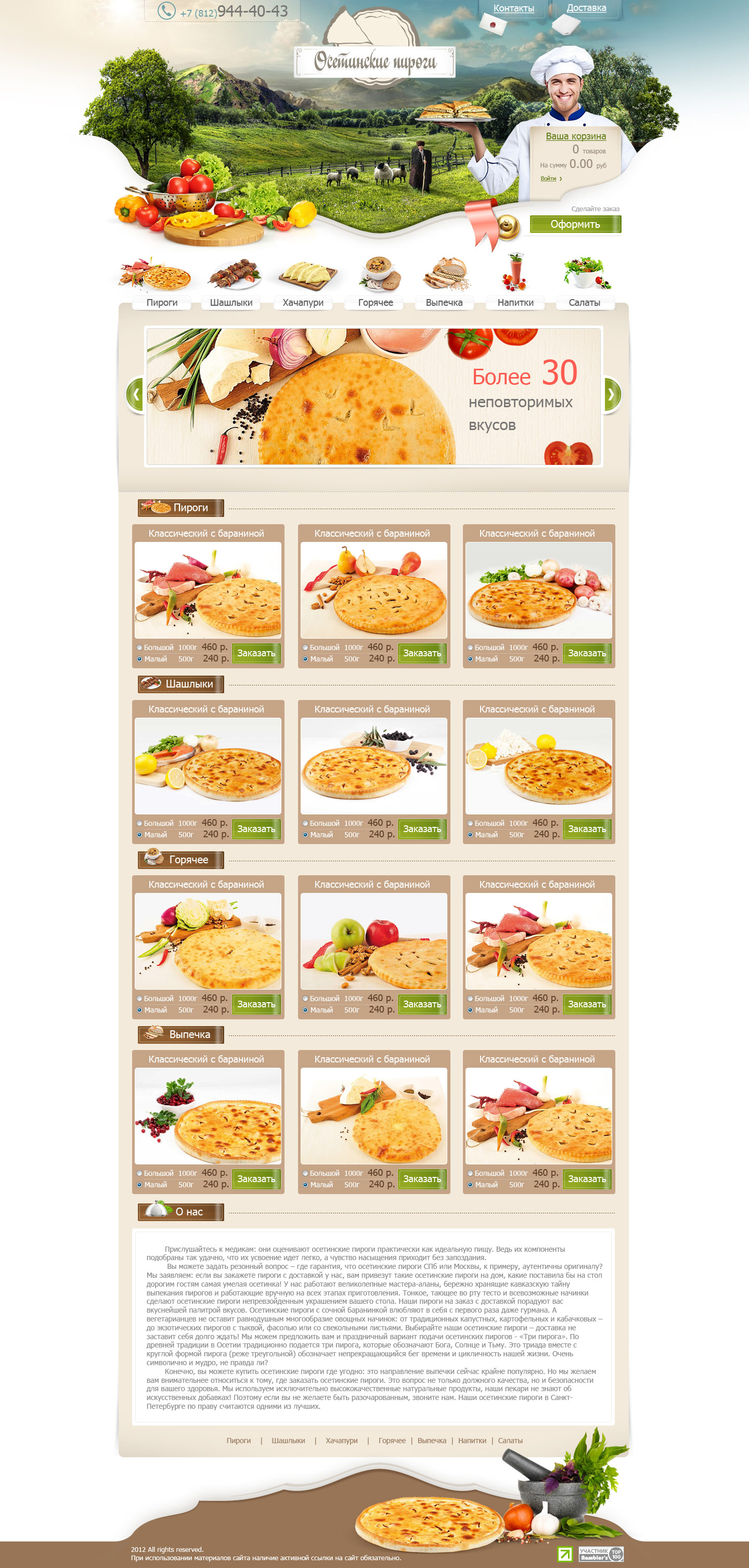Open the Rambler's Top 100 badge

point(600,1554)
